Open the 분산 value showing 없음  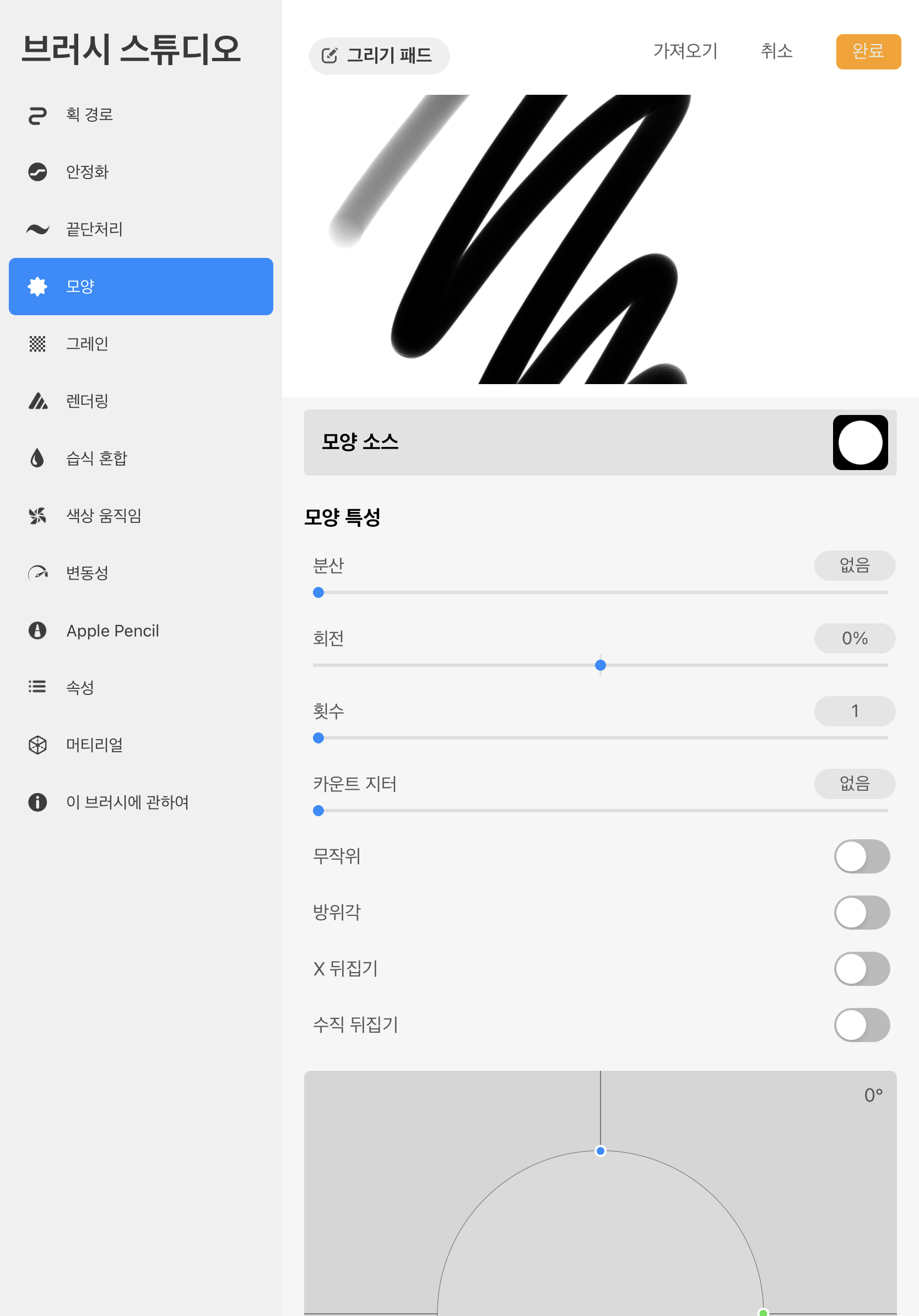coord(854,566)
